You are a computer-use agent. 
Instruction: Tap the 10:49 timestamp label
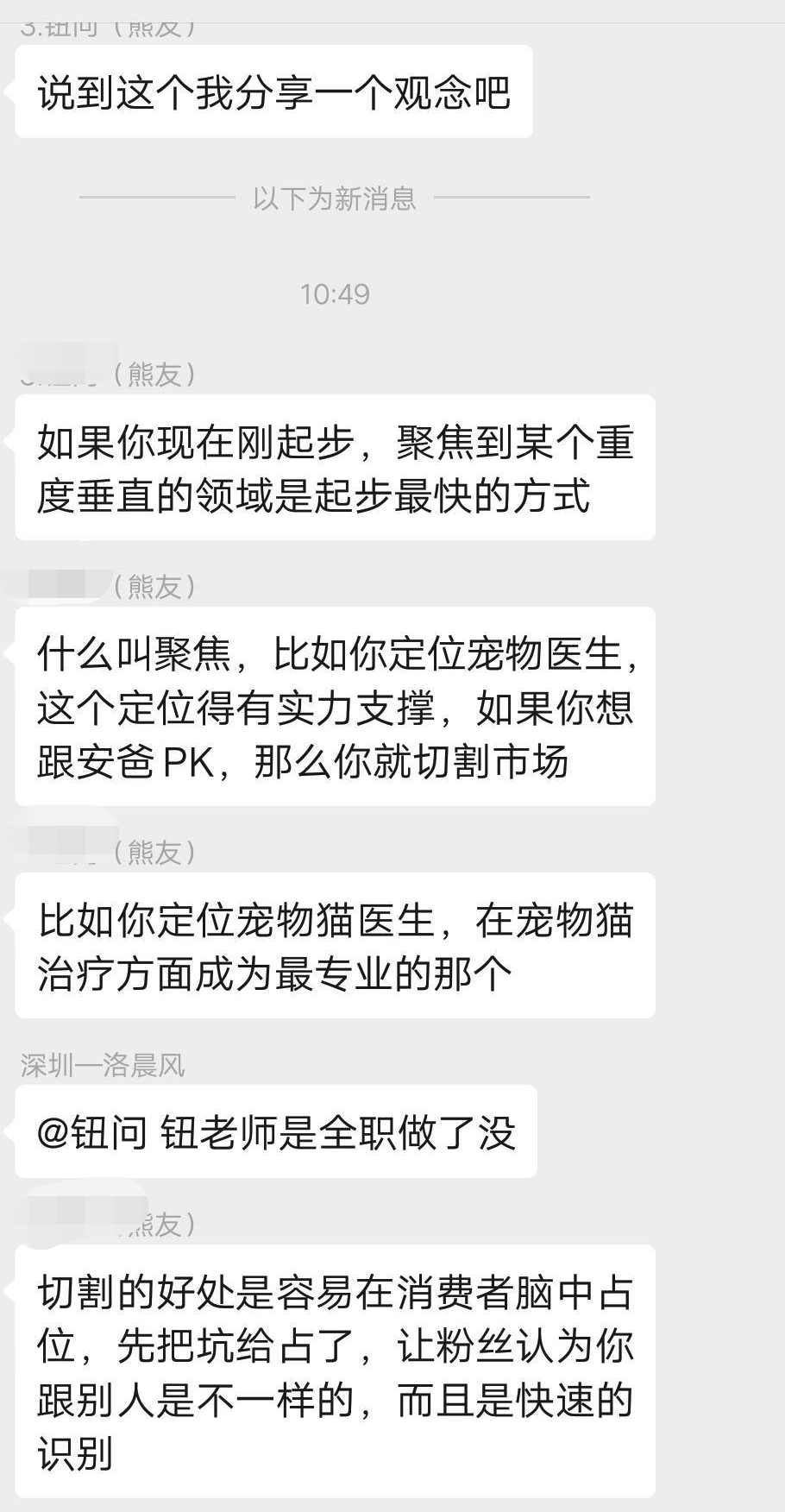click(x=334, y=293)
